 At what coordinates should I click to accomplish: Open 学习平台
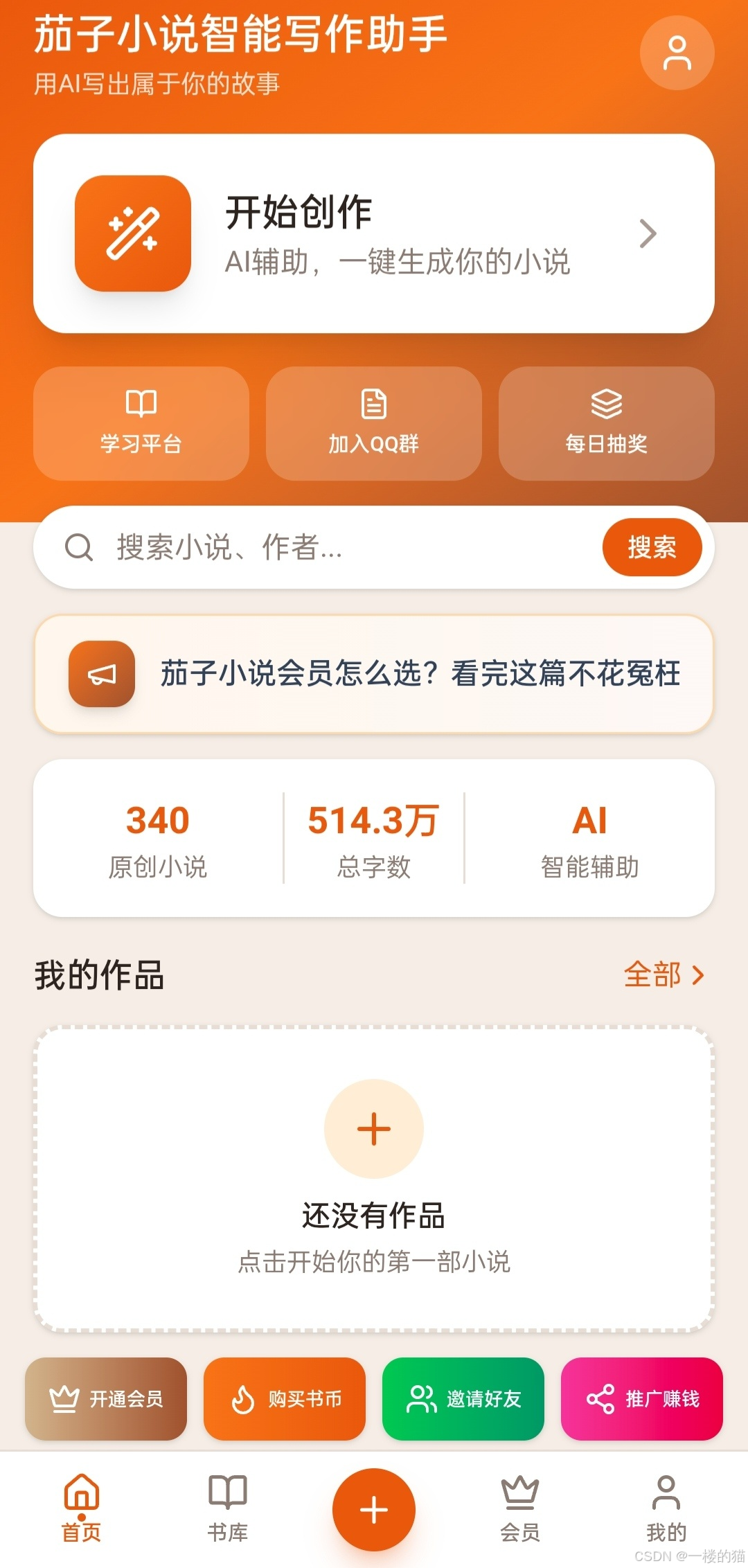[x=141, y=423]
